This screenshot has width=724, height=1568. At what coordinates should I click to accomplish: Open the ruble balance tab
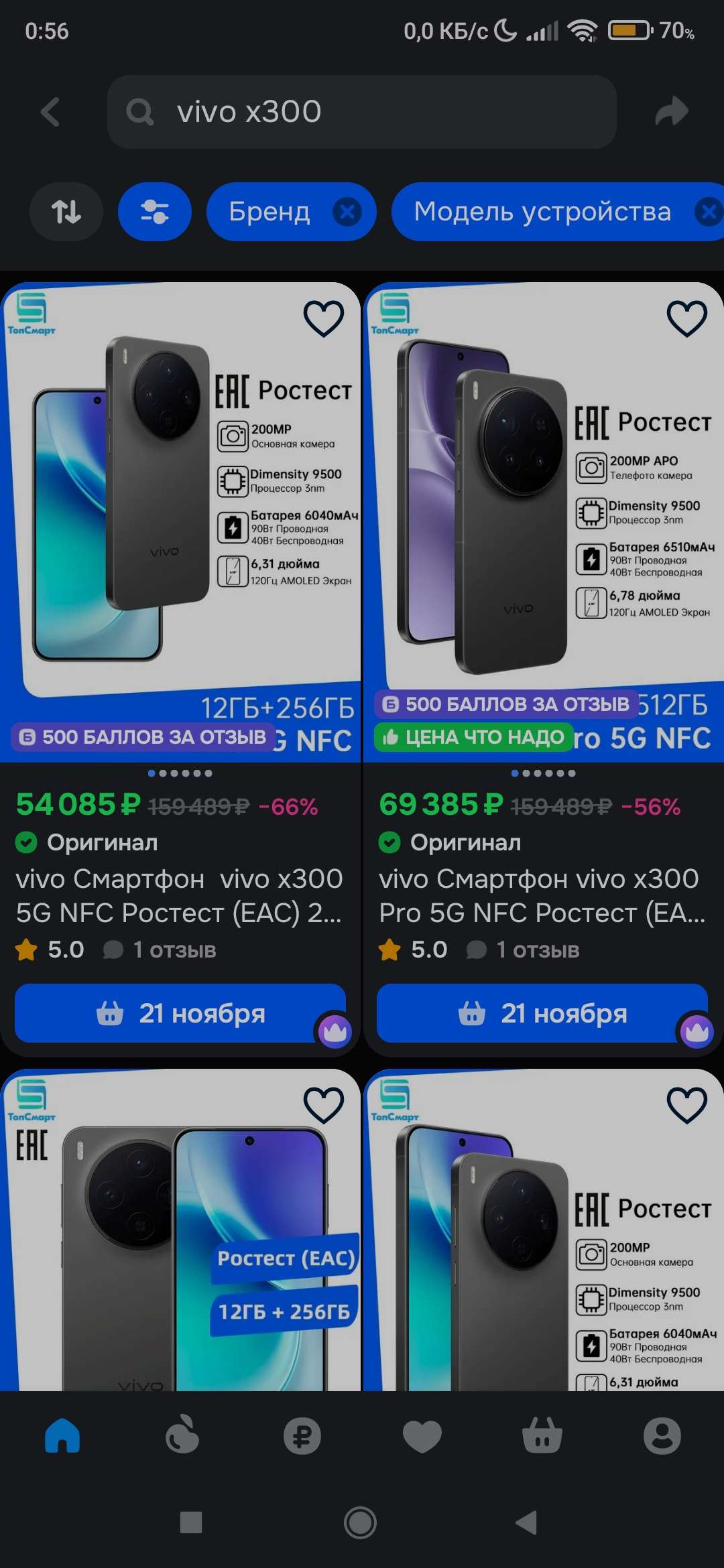tap(302, 1436)
